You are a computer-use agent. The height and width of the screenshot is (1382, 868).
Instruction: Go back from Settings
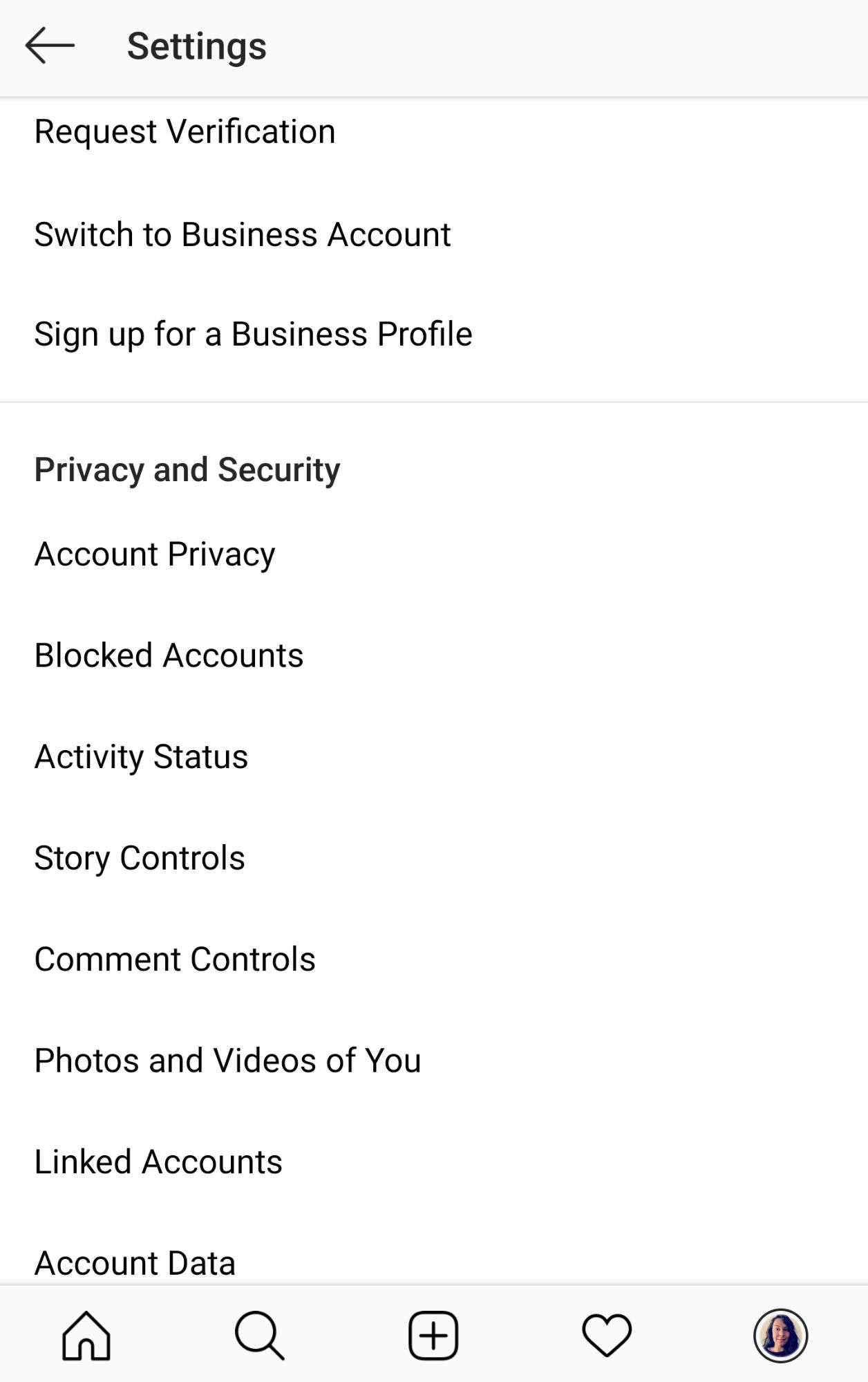(50, 46)
